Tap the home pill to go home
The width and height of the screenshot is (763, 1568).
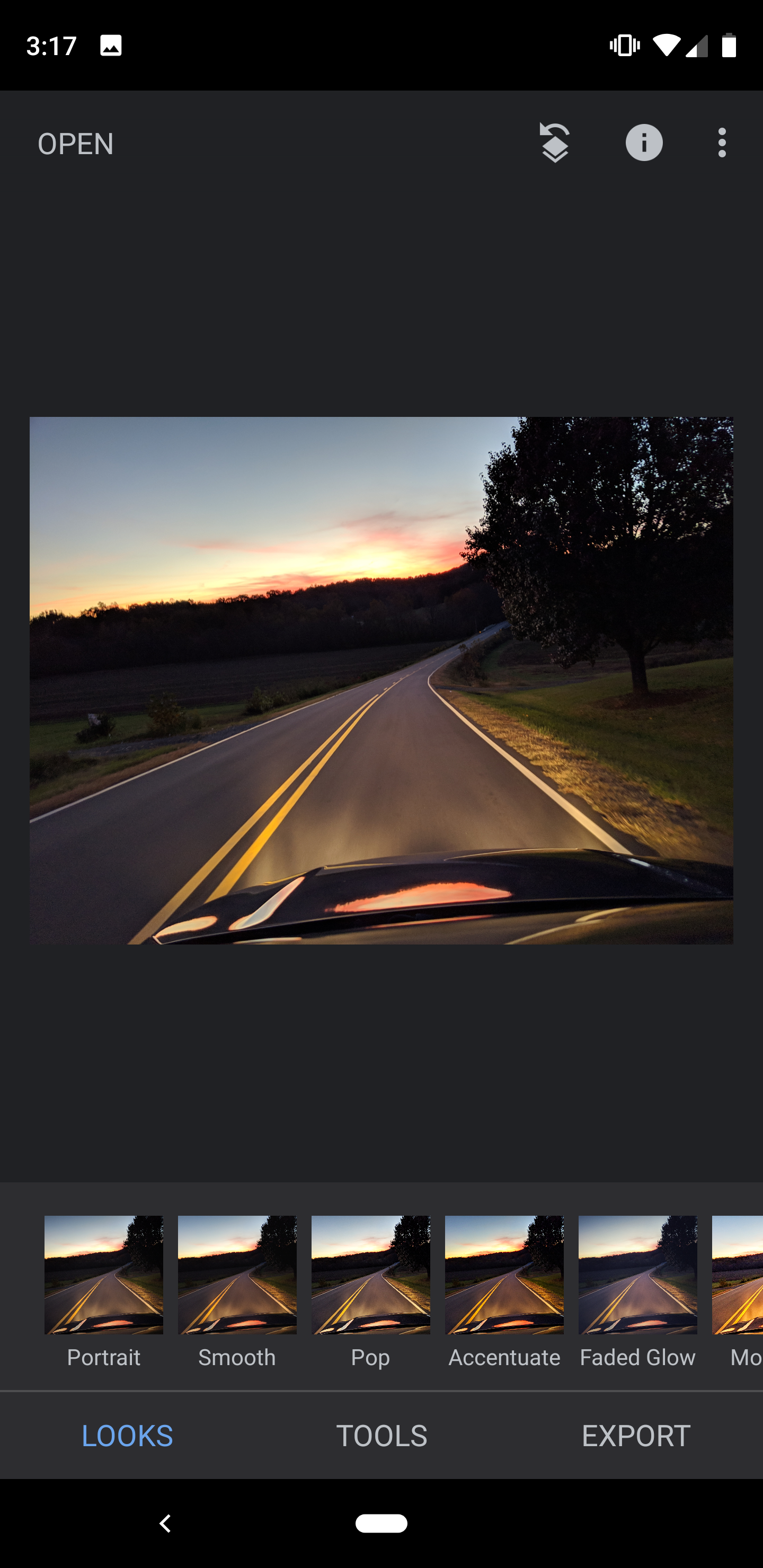coord(382,1523)
